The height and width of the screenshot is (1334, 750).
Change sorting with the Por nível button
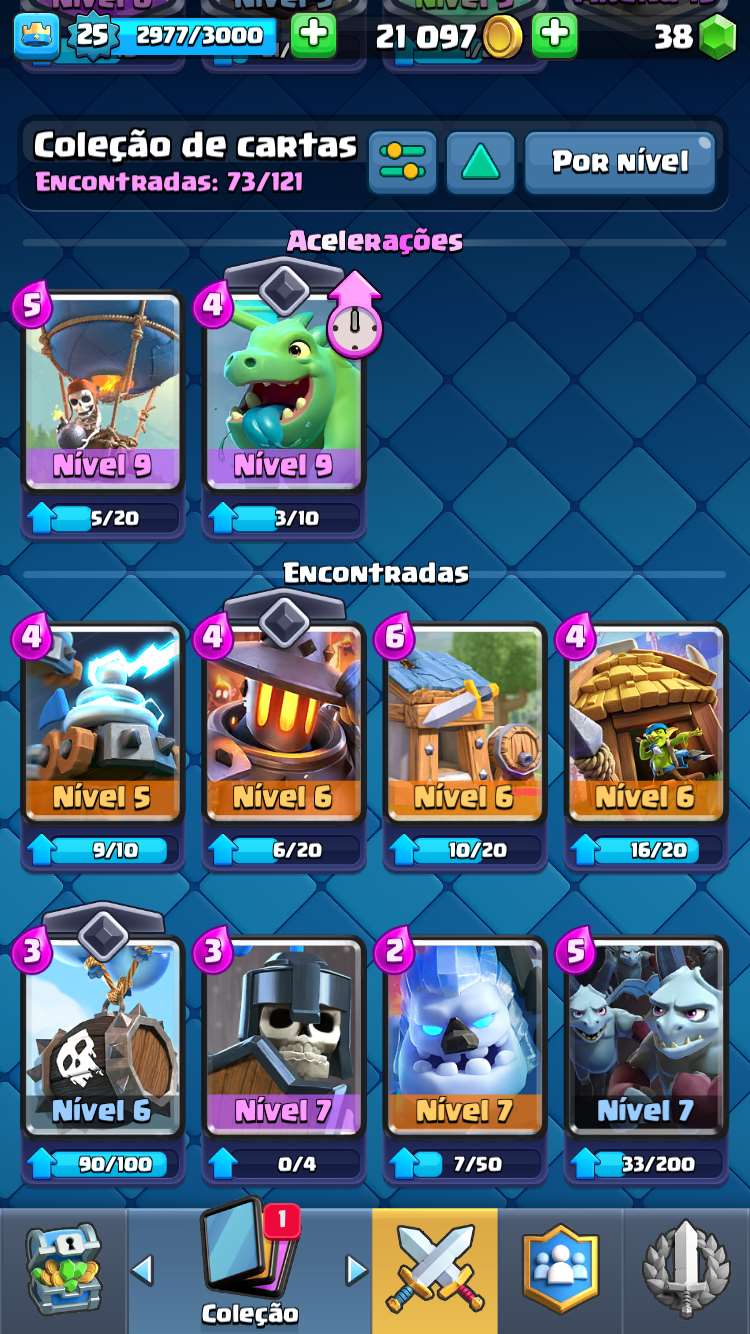pos(620,162)
